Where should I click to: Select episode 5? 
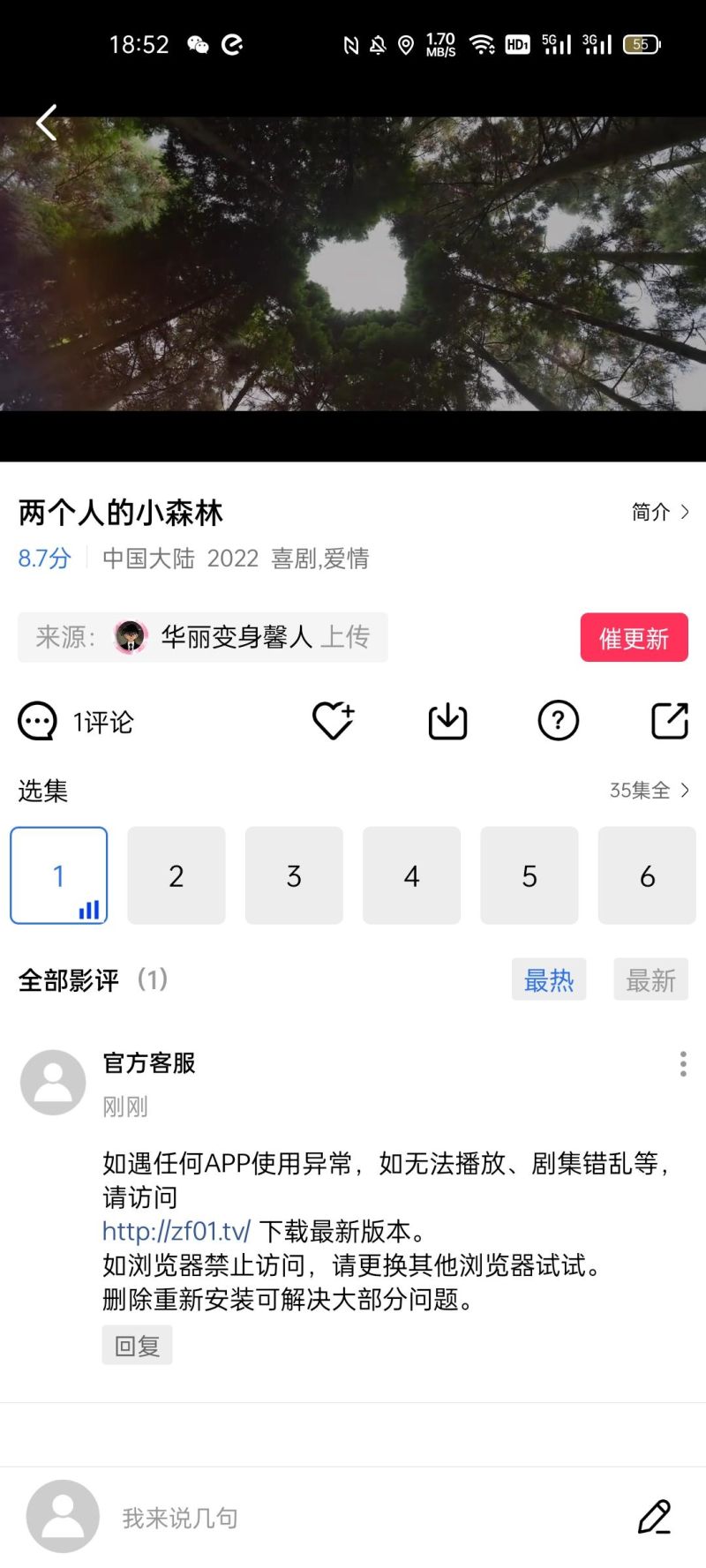click(x=529, y=875)
